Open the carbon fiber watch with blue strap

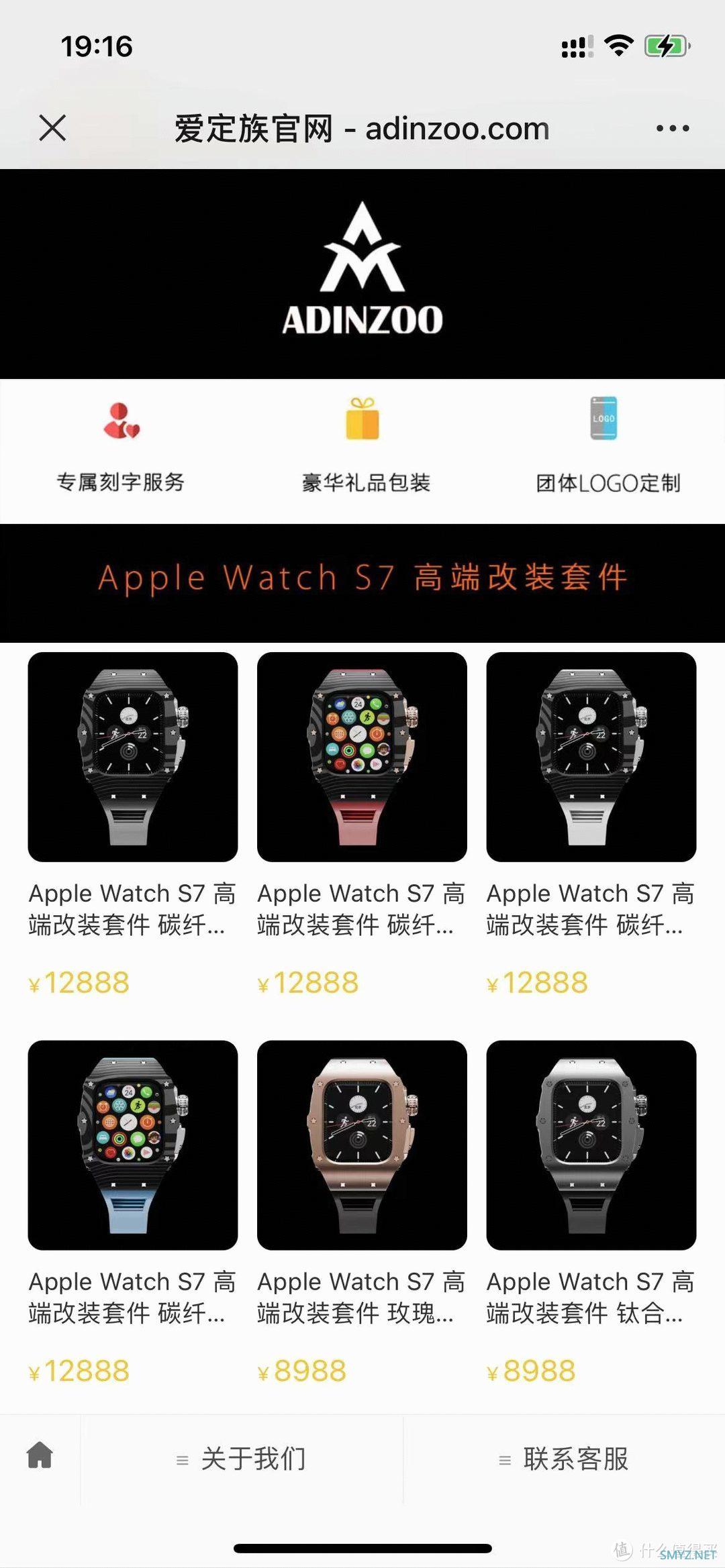coord(132,1145)
